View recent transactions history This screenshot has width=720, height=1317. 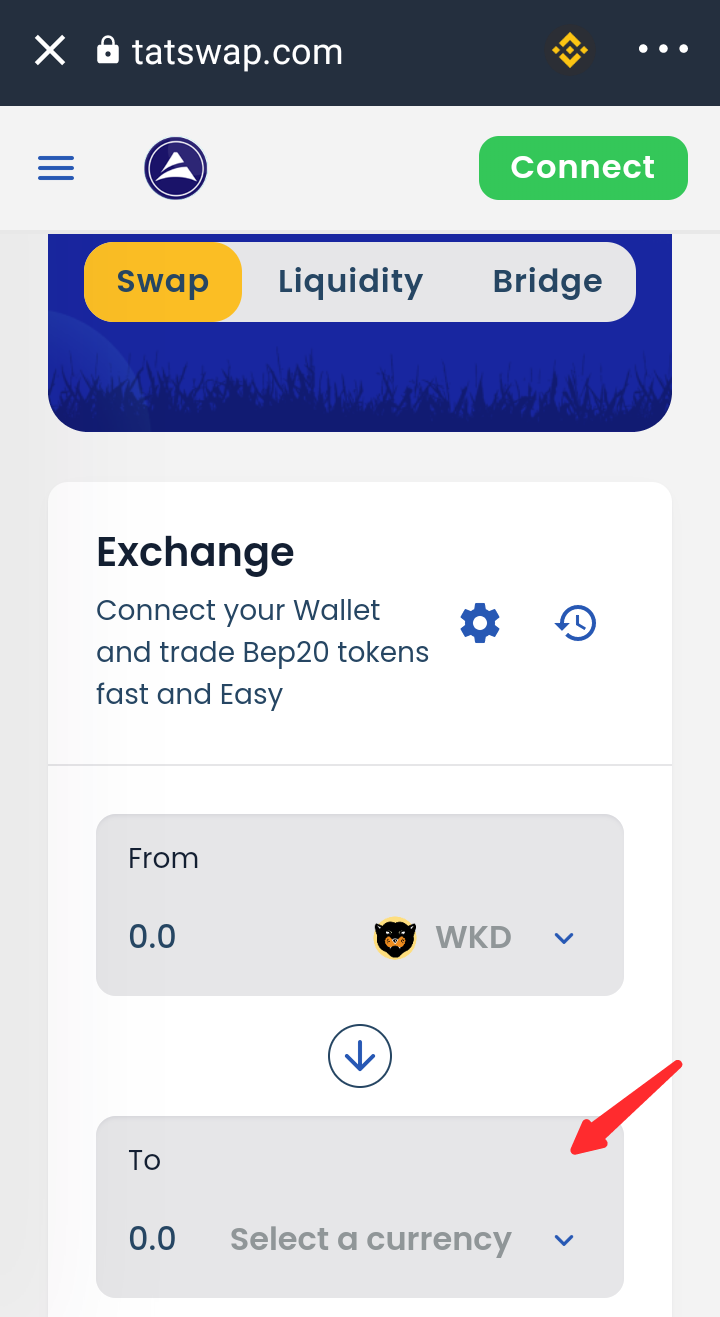click(576, 623)
